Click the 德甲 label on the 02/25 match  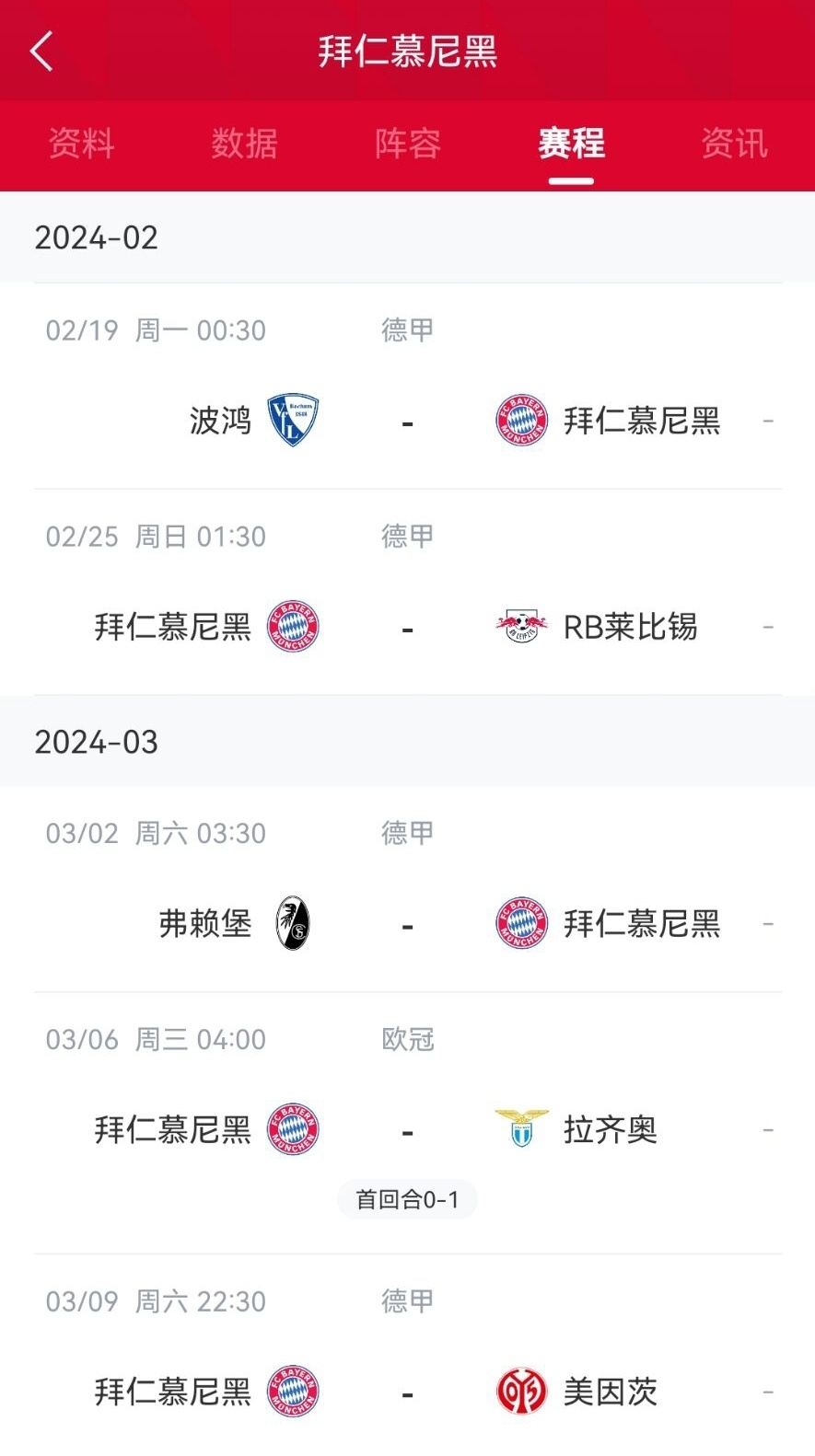pyautogui.click(x=406, y=537)
